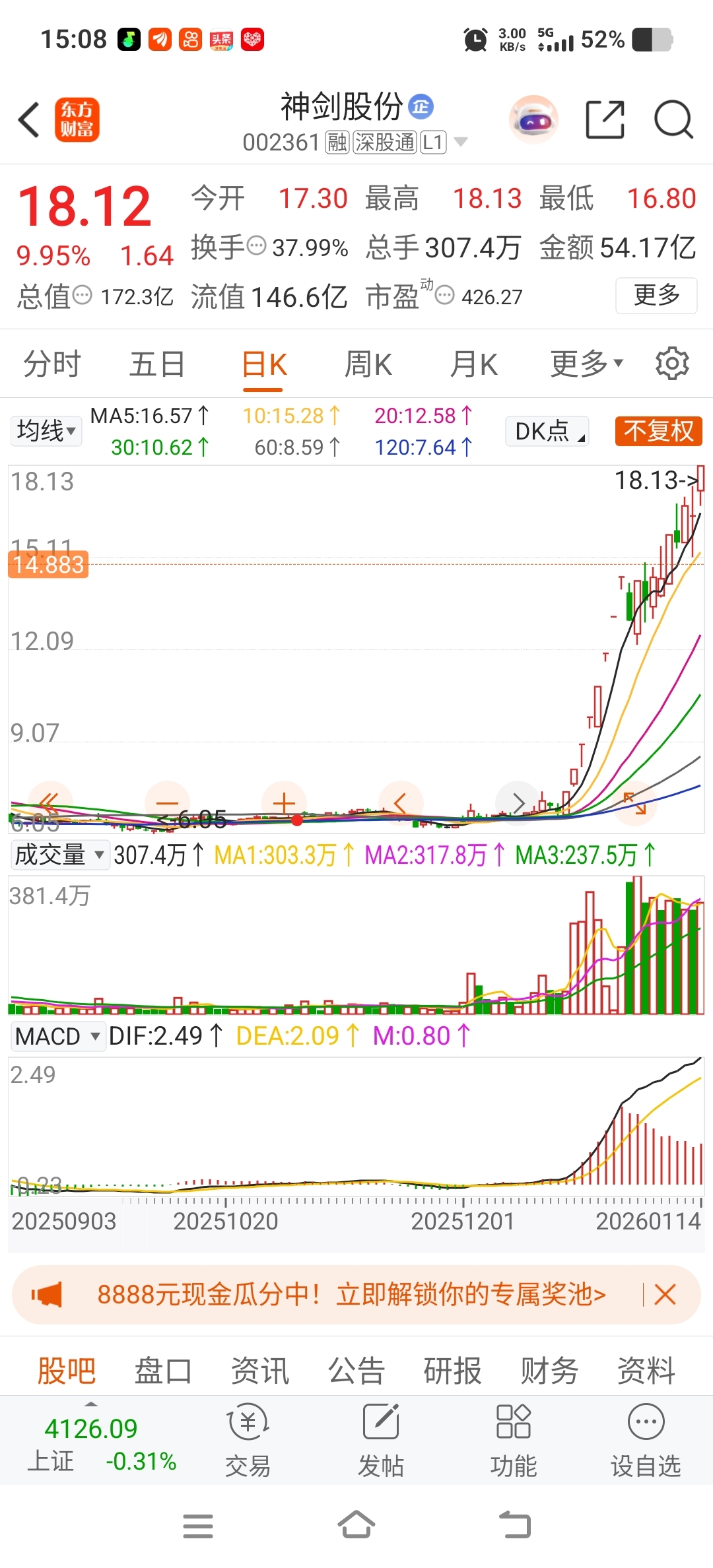Expand the MACD indicator dropdown

[57, 1036]
